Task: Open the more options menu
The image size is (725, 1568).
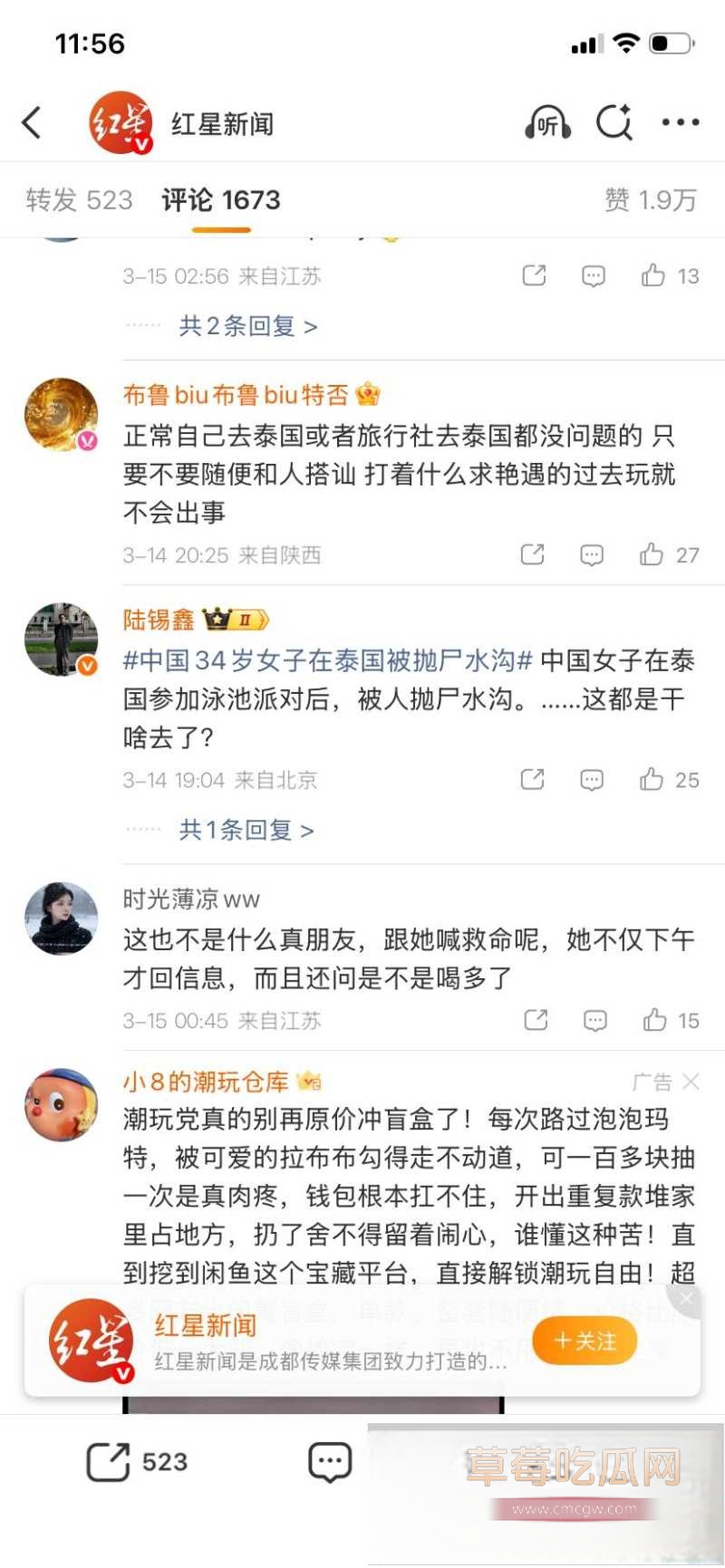Action: point(680,122)
